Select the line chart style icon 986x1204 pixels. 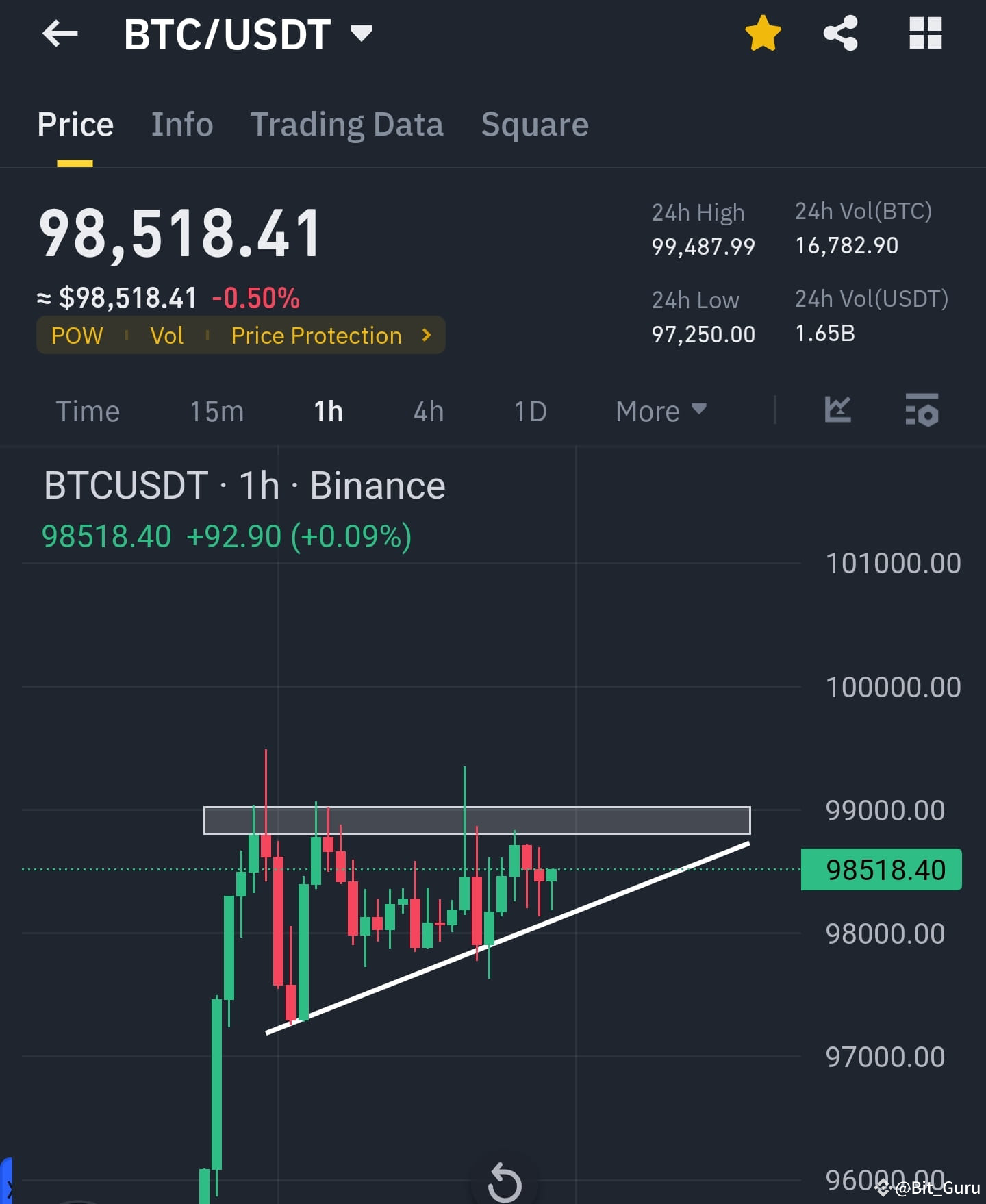837,410
